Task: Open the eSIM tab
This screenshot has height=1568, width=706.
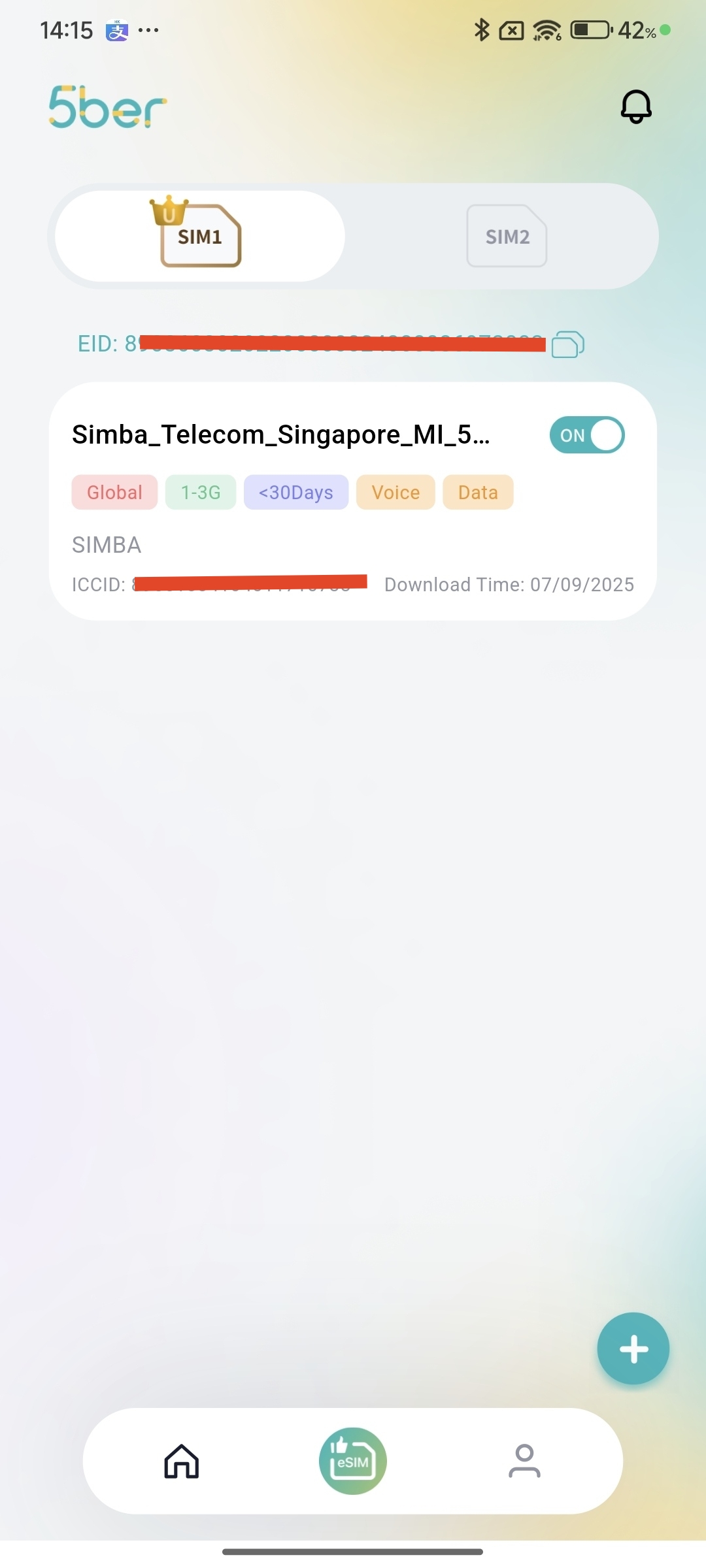Action: tap(353, 1461)
